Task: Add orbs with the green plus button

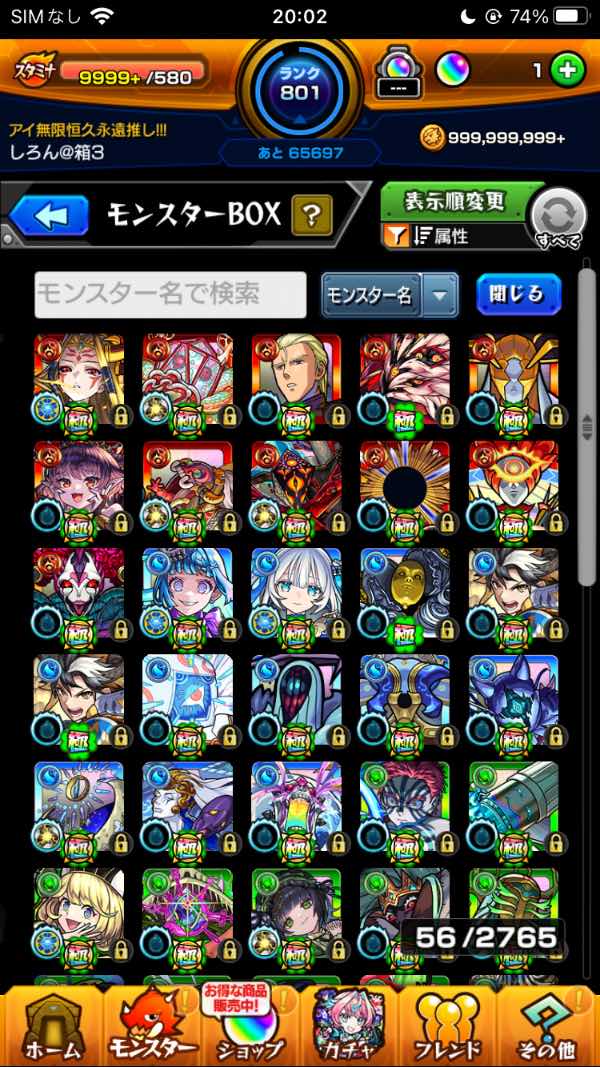Action: [567, 71]
